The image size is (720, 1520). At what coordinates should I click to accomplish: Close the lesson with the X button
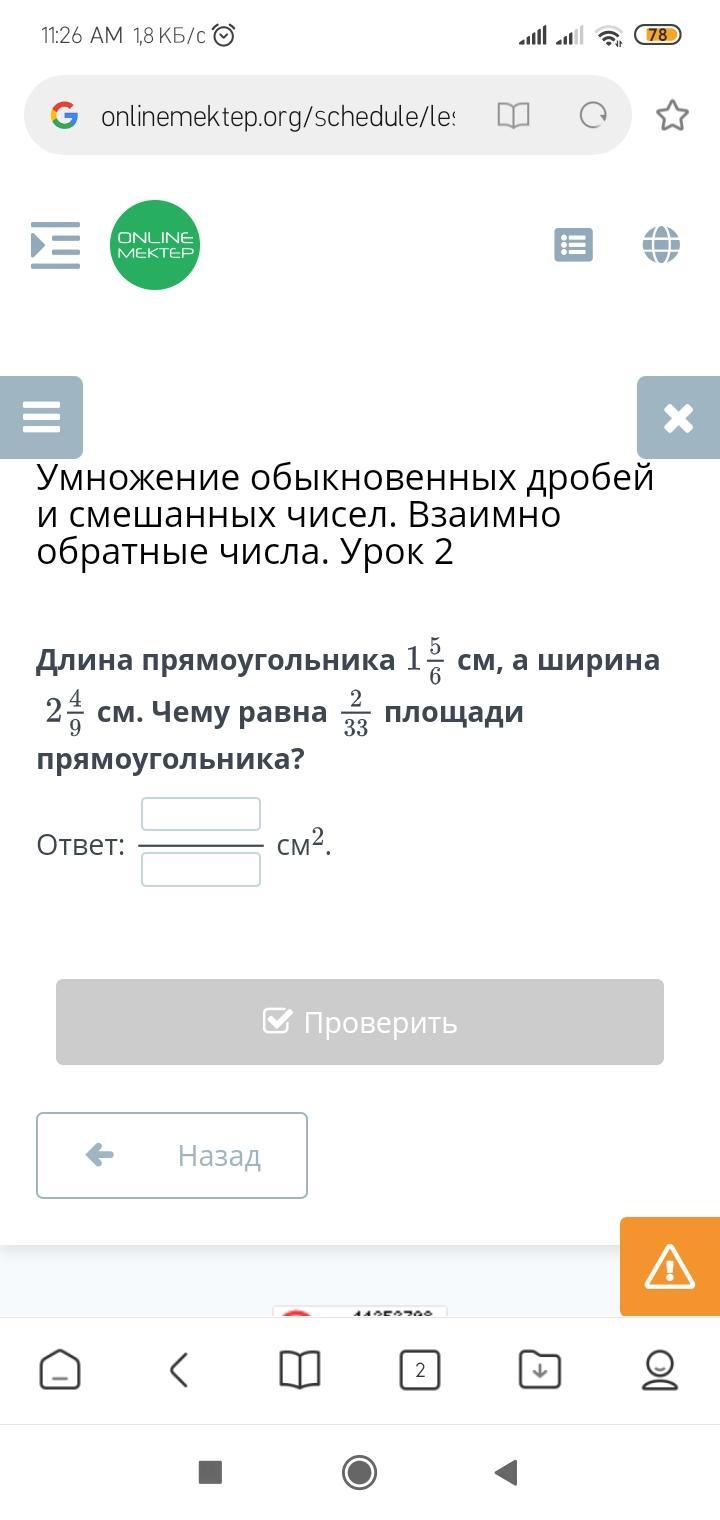(678, 417)
